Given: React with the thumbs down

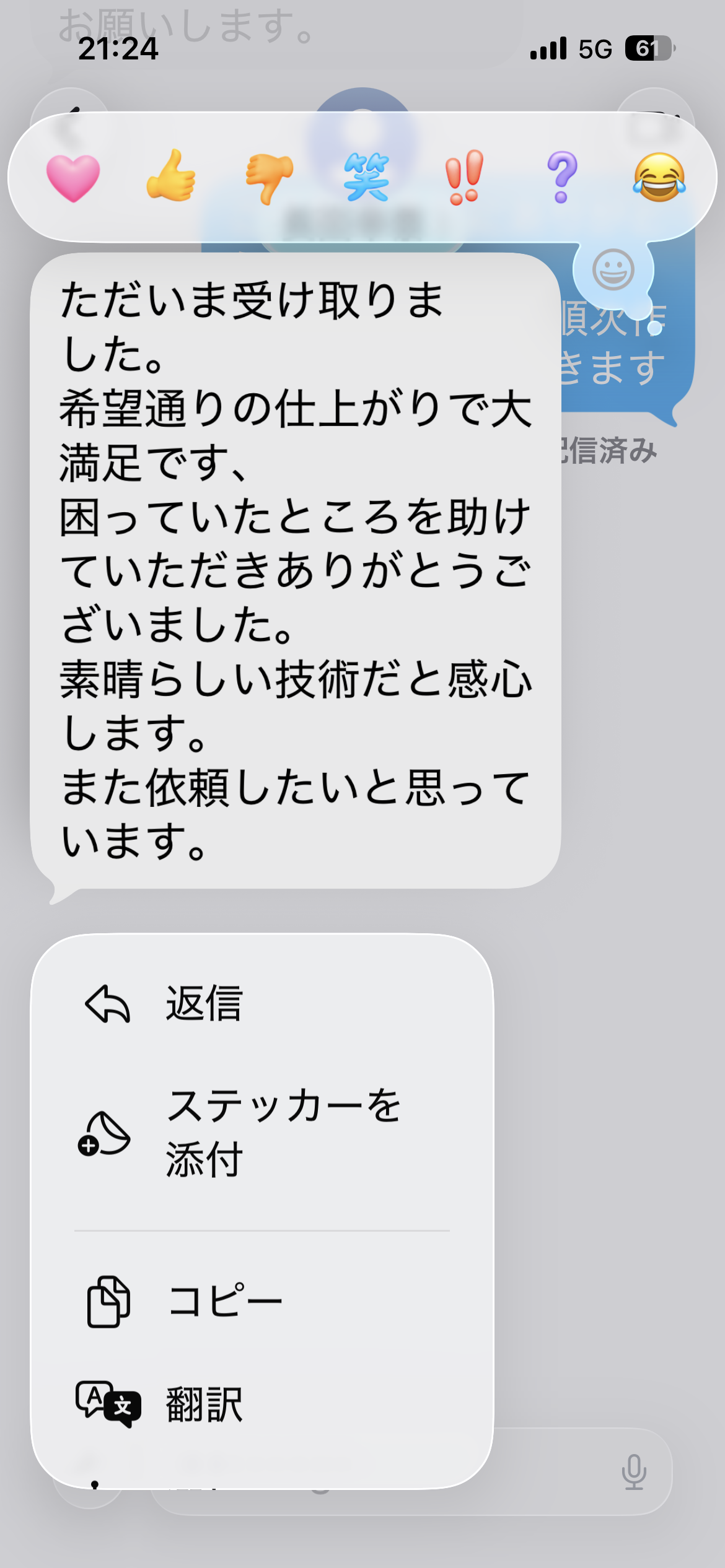Looking at the screenshot, I should click(x=269, y=178).
